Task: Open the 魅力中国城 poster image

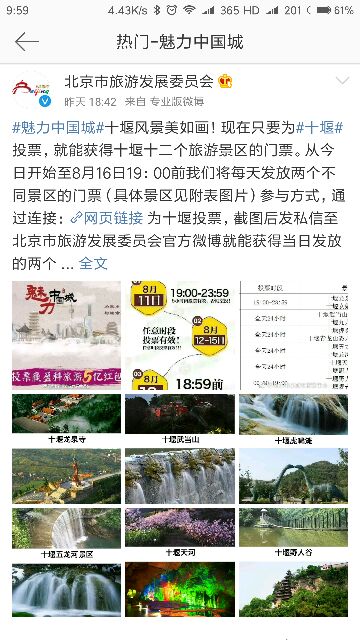Action: [67, 335]
